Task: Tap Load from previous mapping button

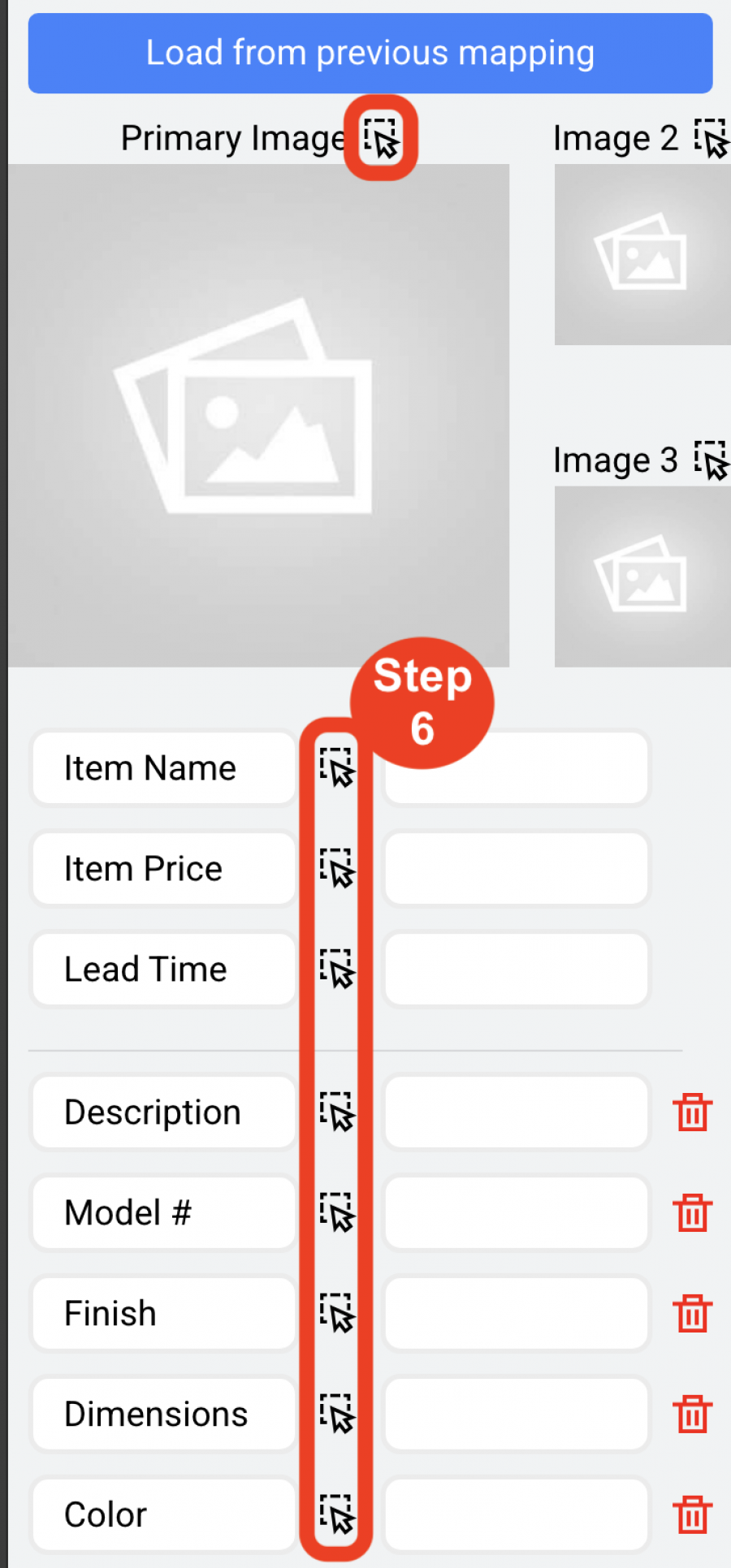Action: (x=370, y=54)
